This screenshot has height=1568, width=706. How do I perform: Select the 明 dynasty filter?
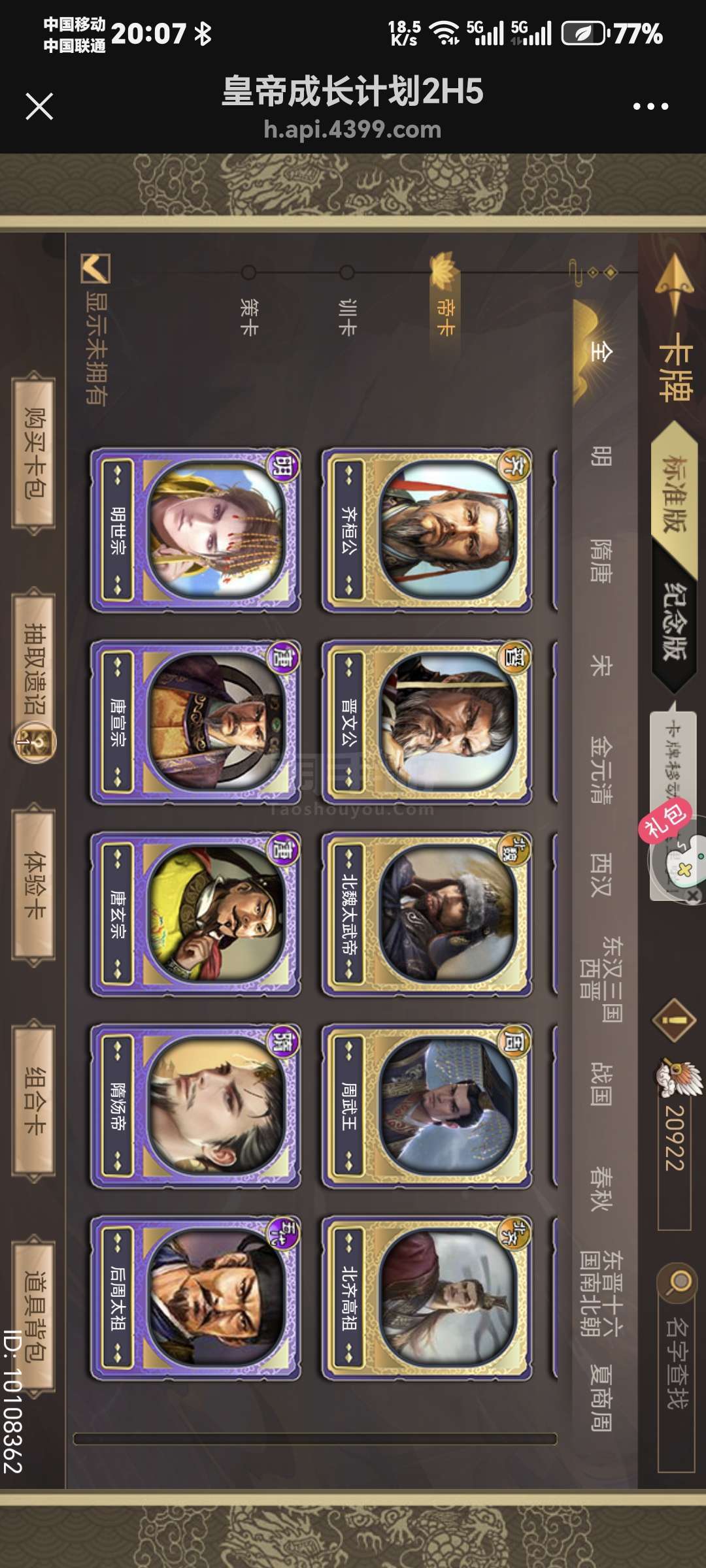(601, 456)
